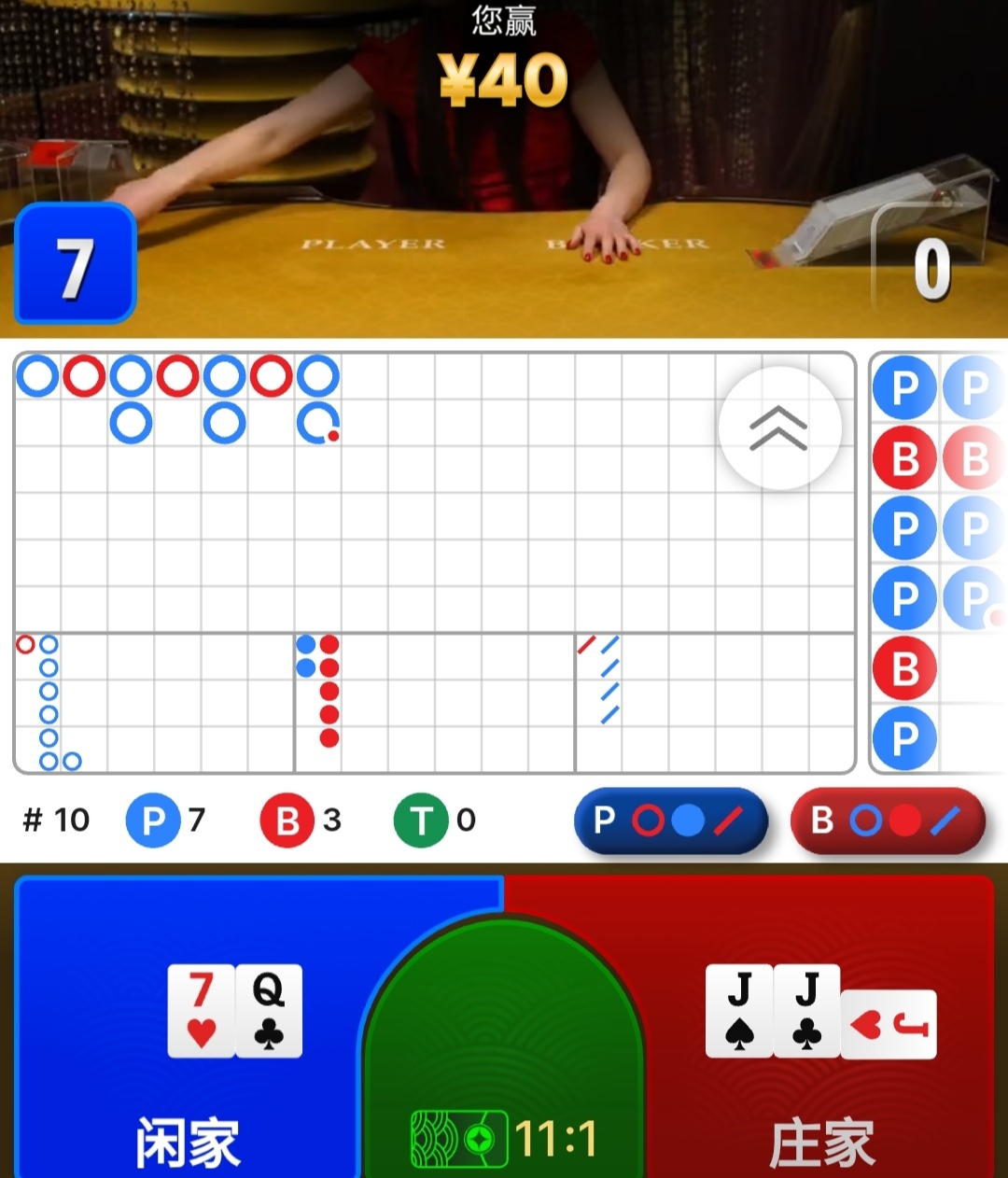Place a bet on the green 11:1 area
This screenshot has height=1178, width=1008.
point(504,1055)
